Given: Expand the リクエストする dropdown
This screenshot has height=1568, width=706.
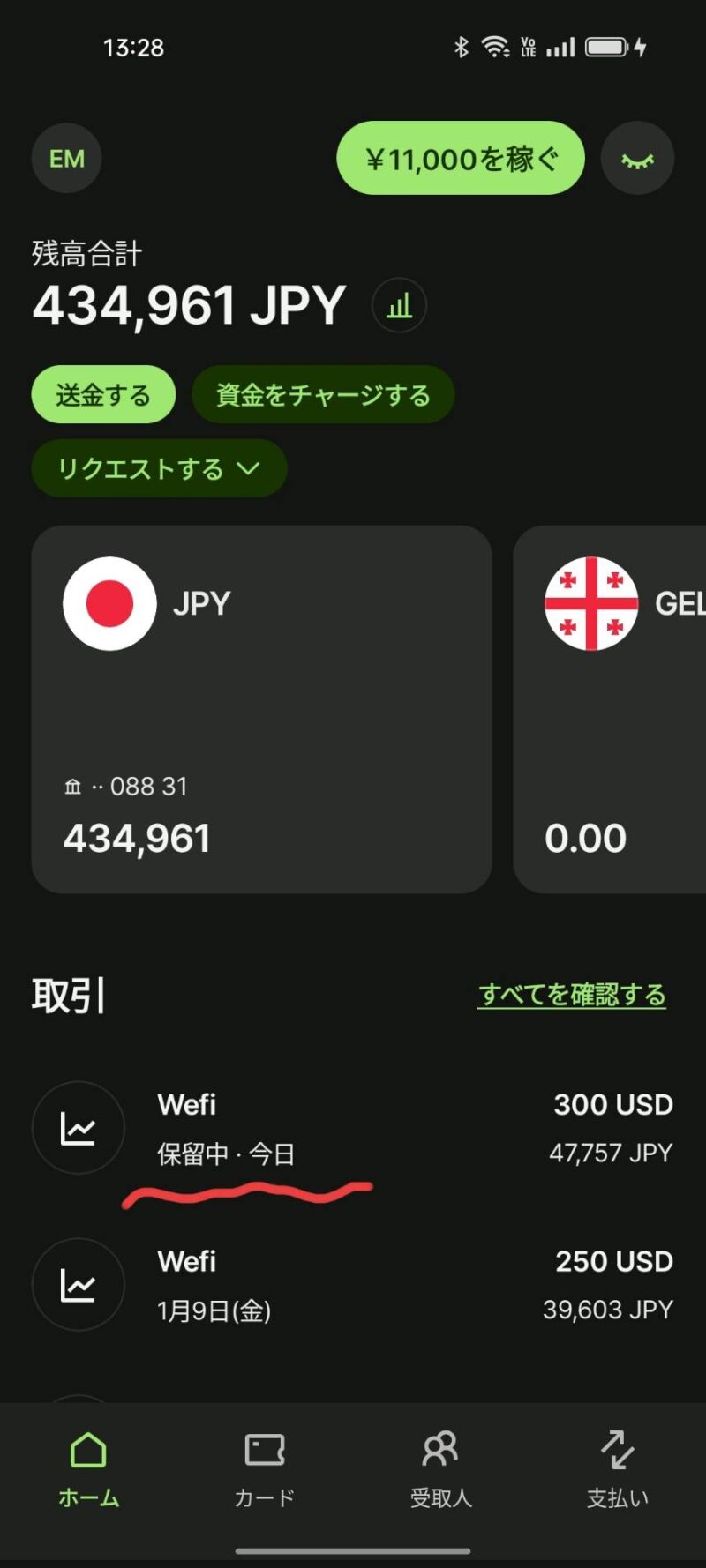Looking at the screenshot, I should [x=159, y=468].
